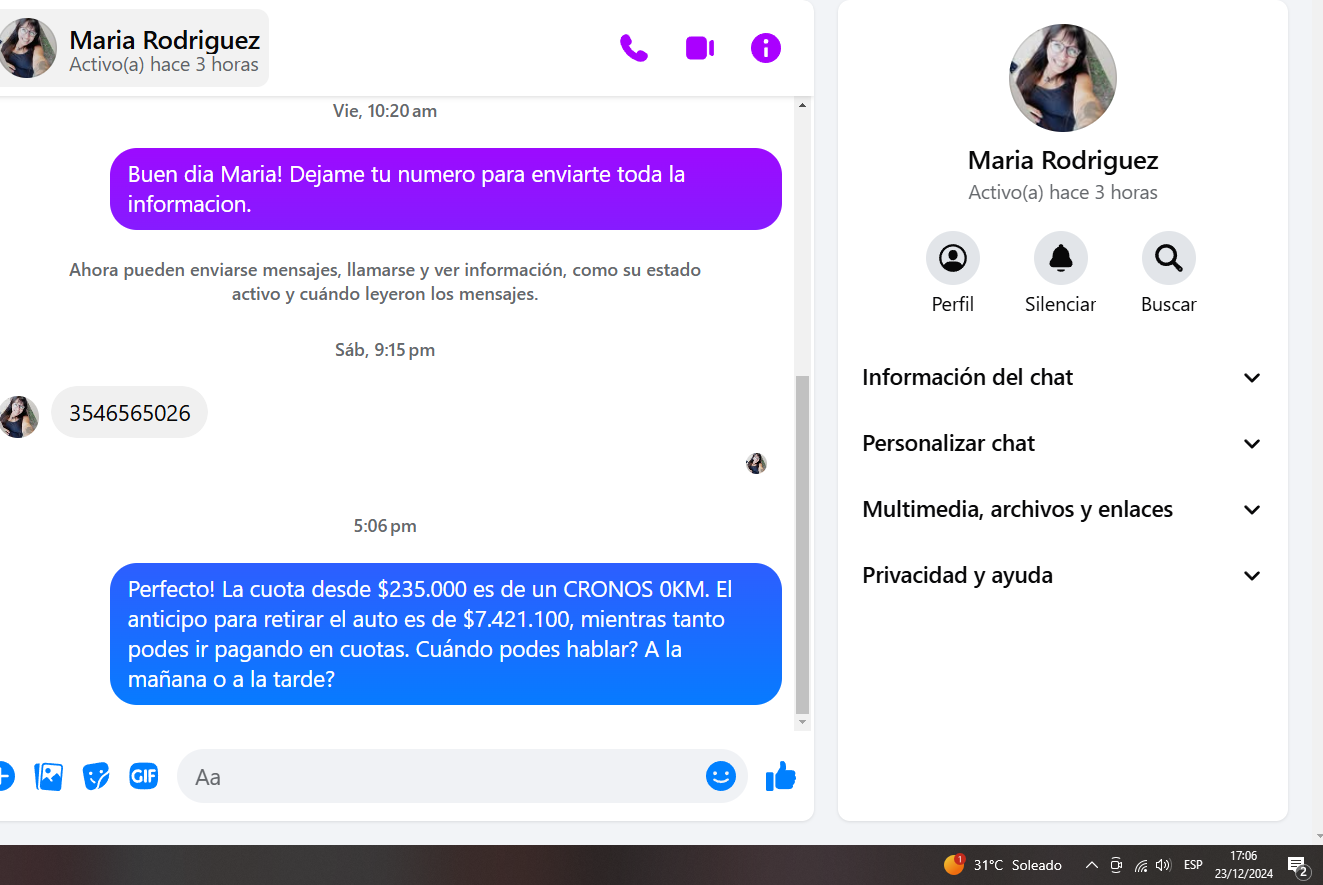Start a voice call with Maria Rodriguez
The image size is (1323, 885).
634,48
